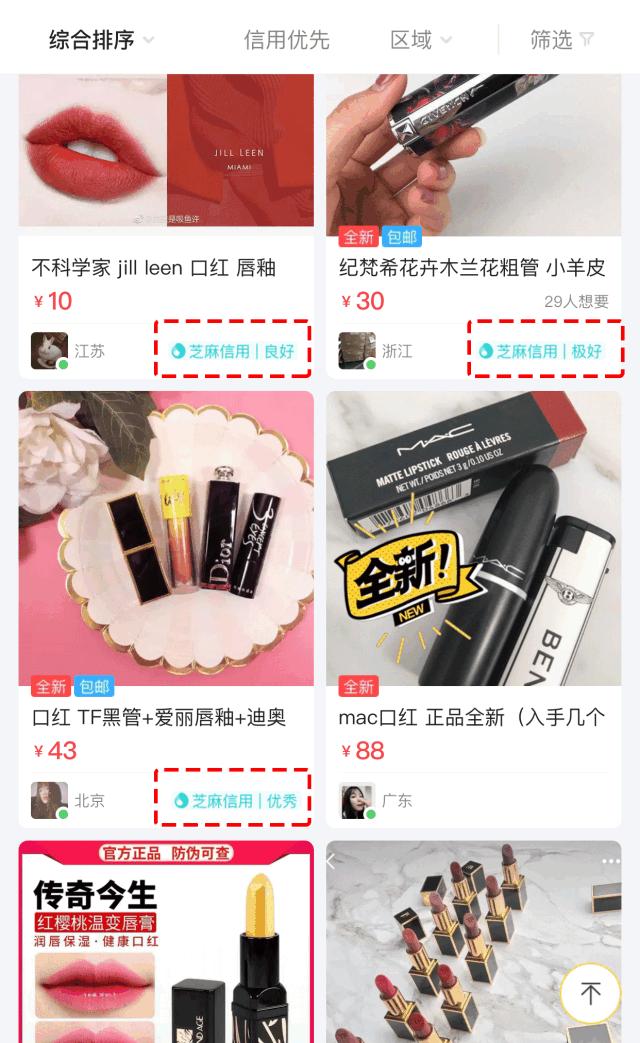The width and height of the screenshot is (640, 1043).
Task: Select the 信用优先 sorting tab
Action: click(x=286, y=40)
